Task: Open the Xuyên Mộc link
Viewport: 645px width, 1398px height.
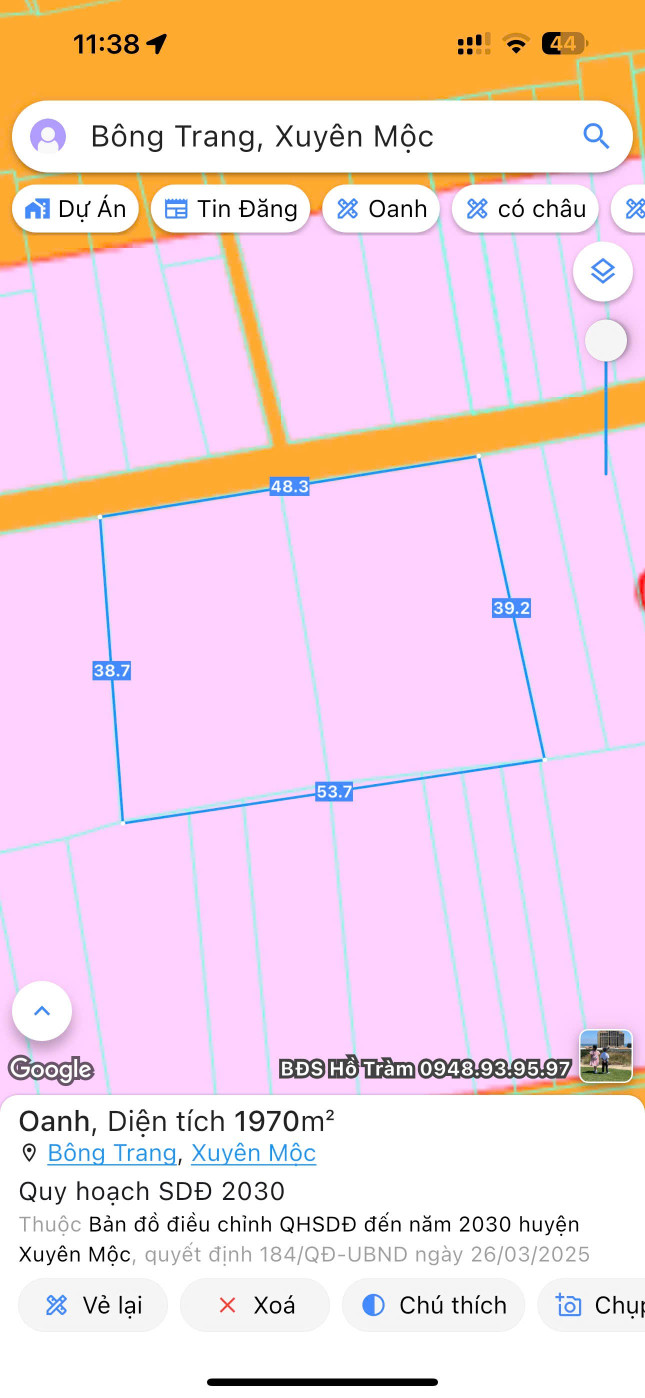Action: pos(254,1153)
